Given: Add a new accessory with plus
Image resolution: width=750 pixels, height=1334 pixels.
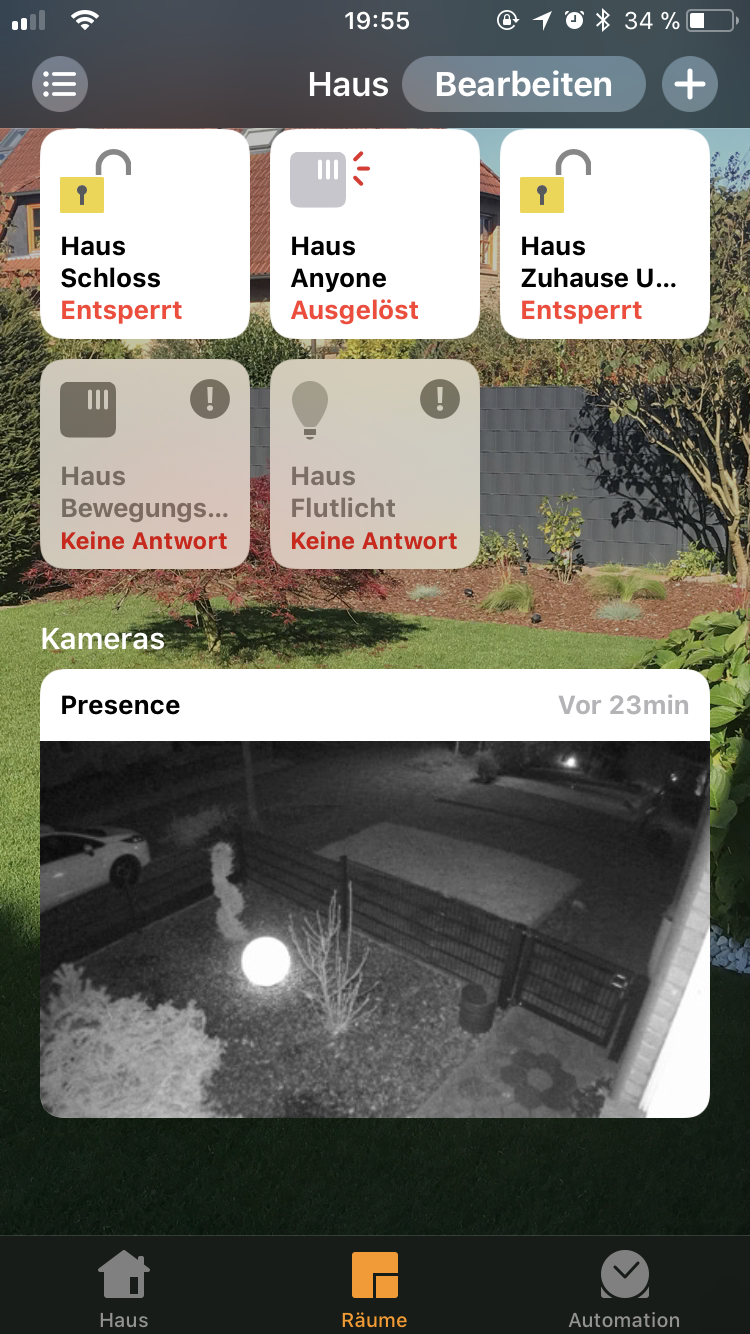Looking at the screenshot, I should pos(690,84).
